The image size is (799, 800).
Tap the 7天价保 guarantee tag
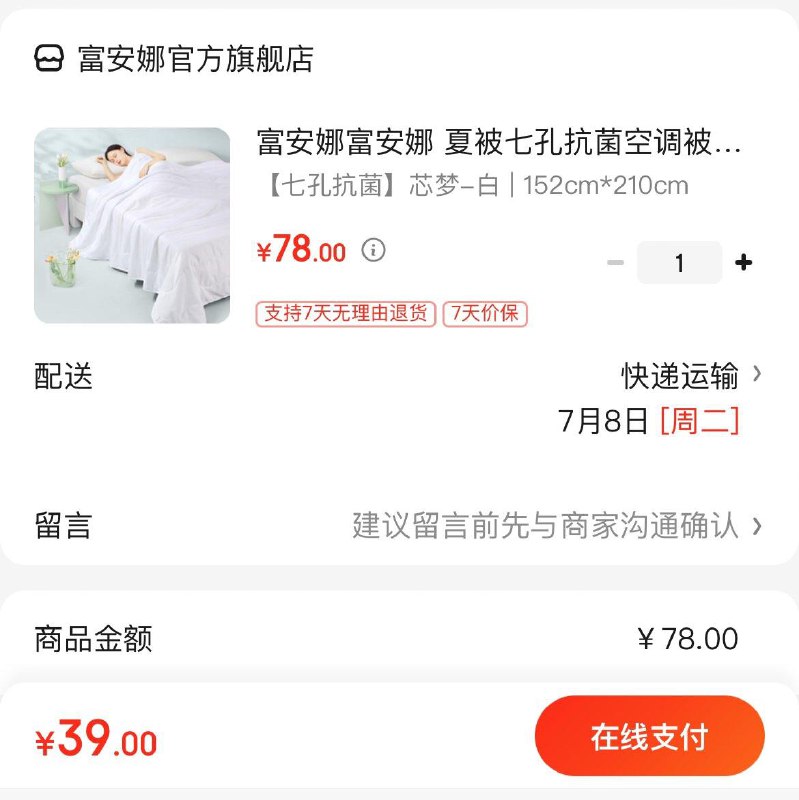(490, 314)
